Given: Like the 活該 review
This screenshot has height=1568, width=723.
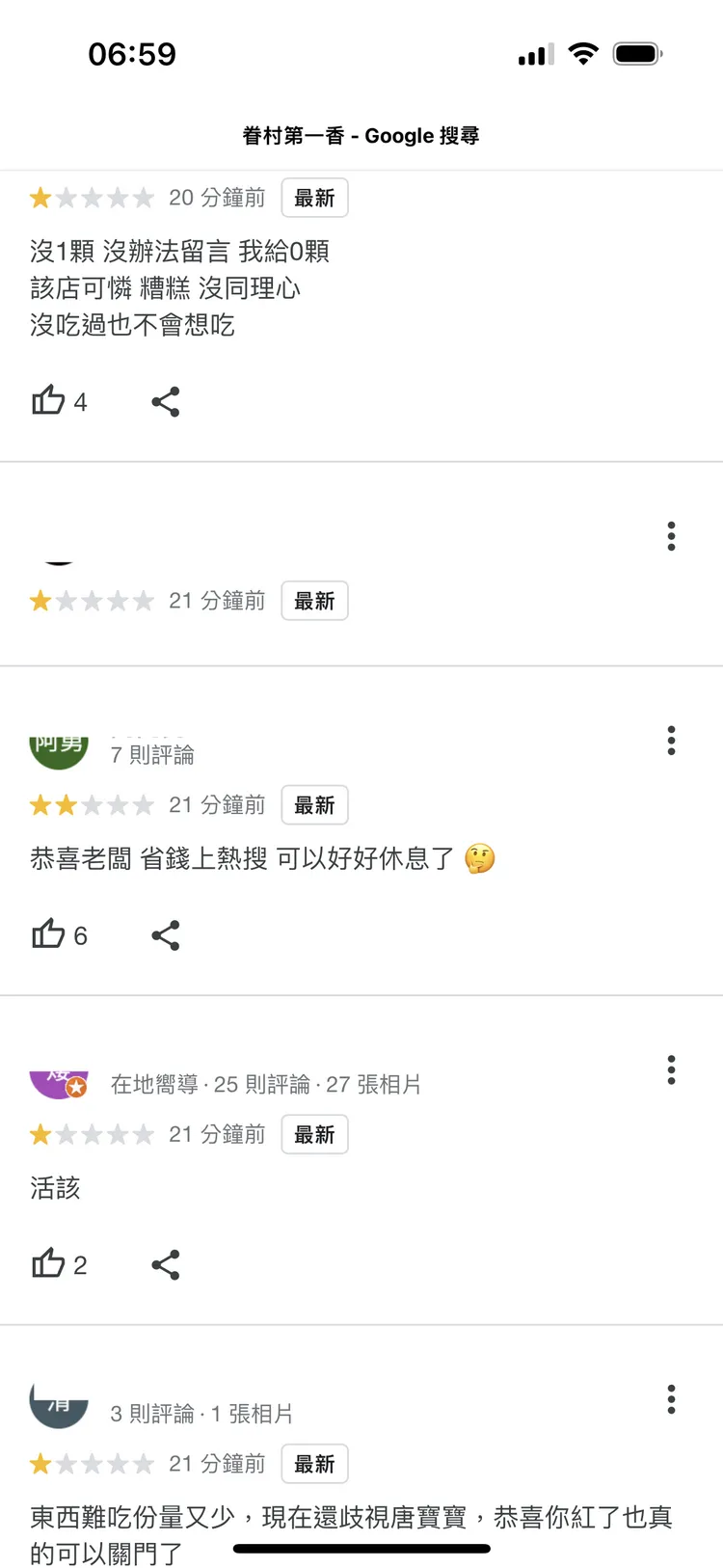Looking at the screenshot, I should coord(49,1263).
